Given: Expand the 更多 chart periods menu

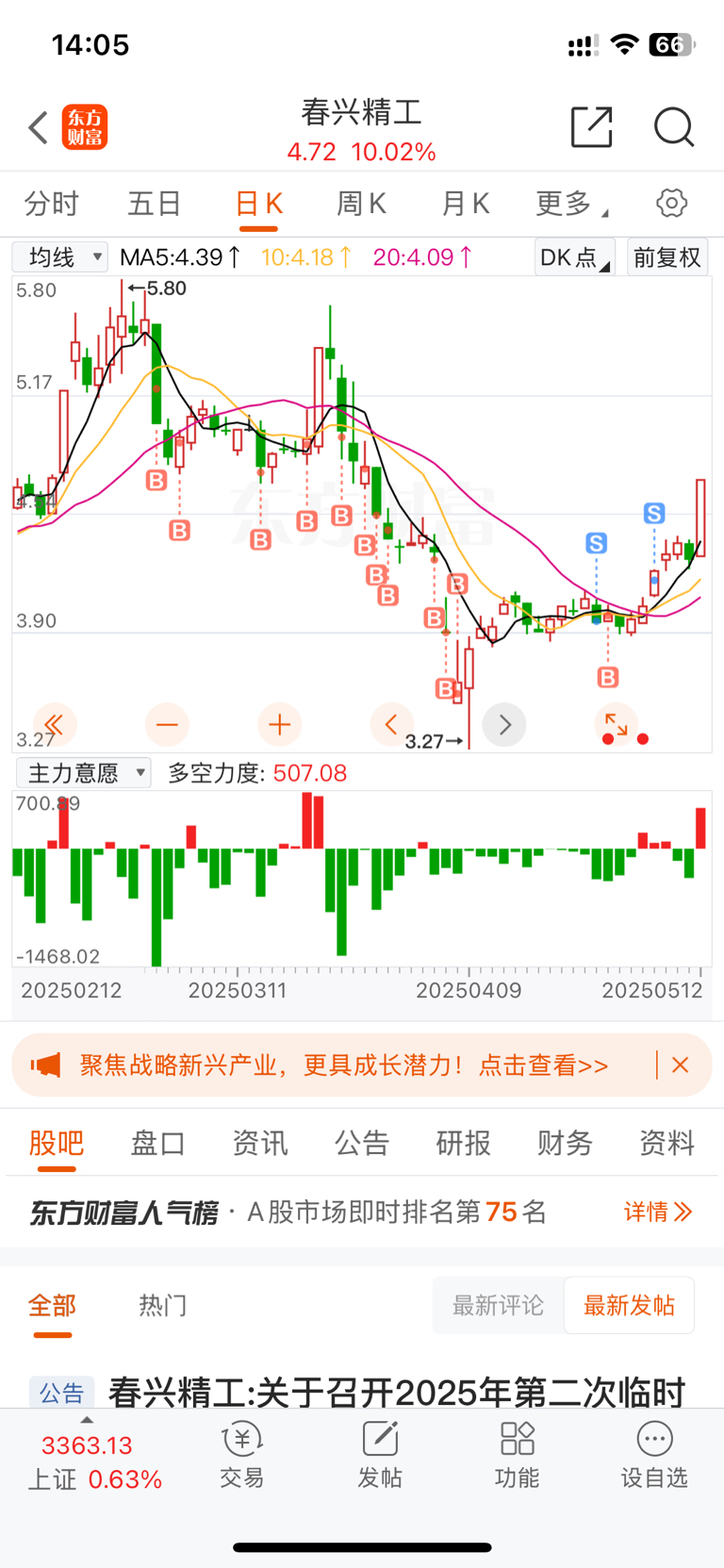Looking at the screenshot, I should coord(569,204).
